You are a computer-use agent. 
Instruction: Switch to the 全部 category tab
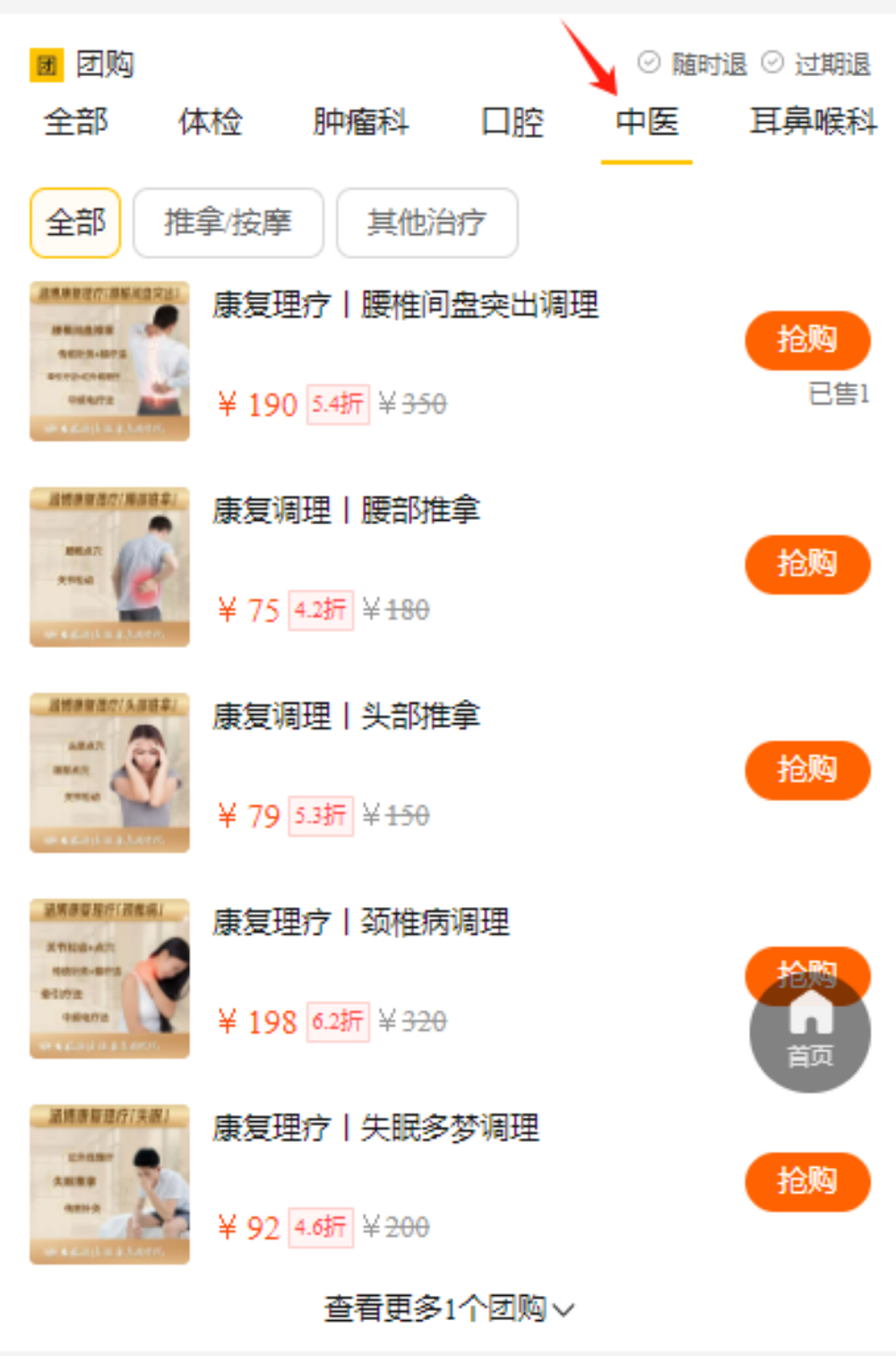click(x=76, y=122)
